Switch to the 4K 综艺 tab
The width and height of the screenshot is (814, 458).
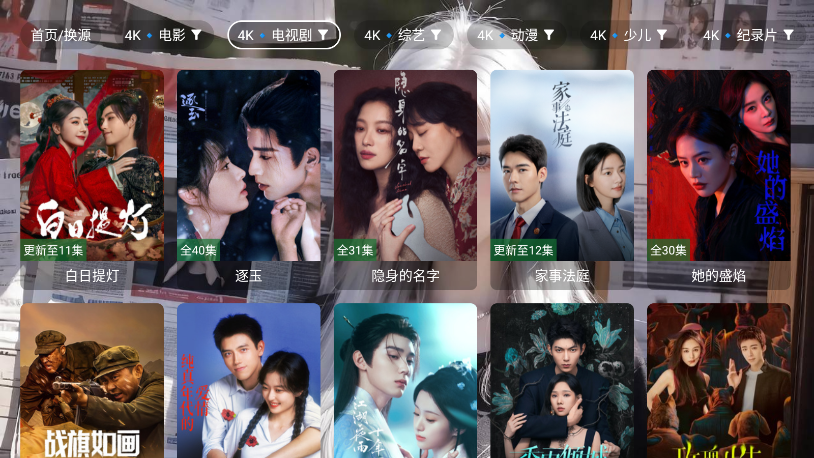point(403,35)
